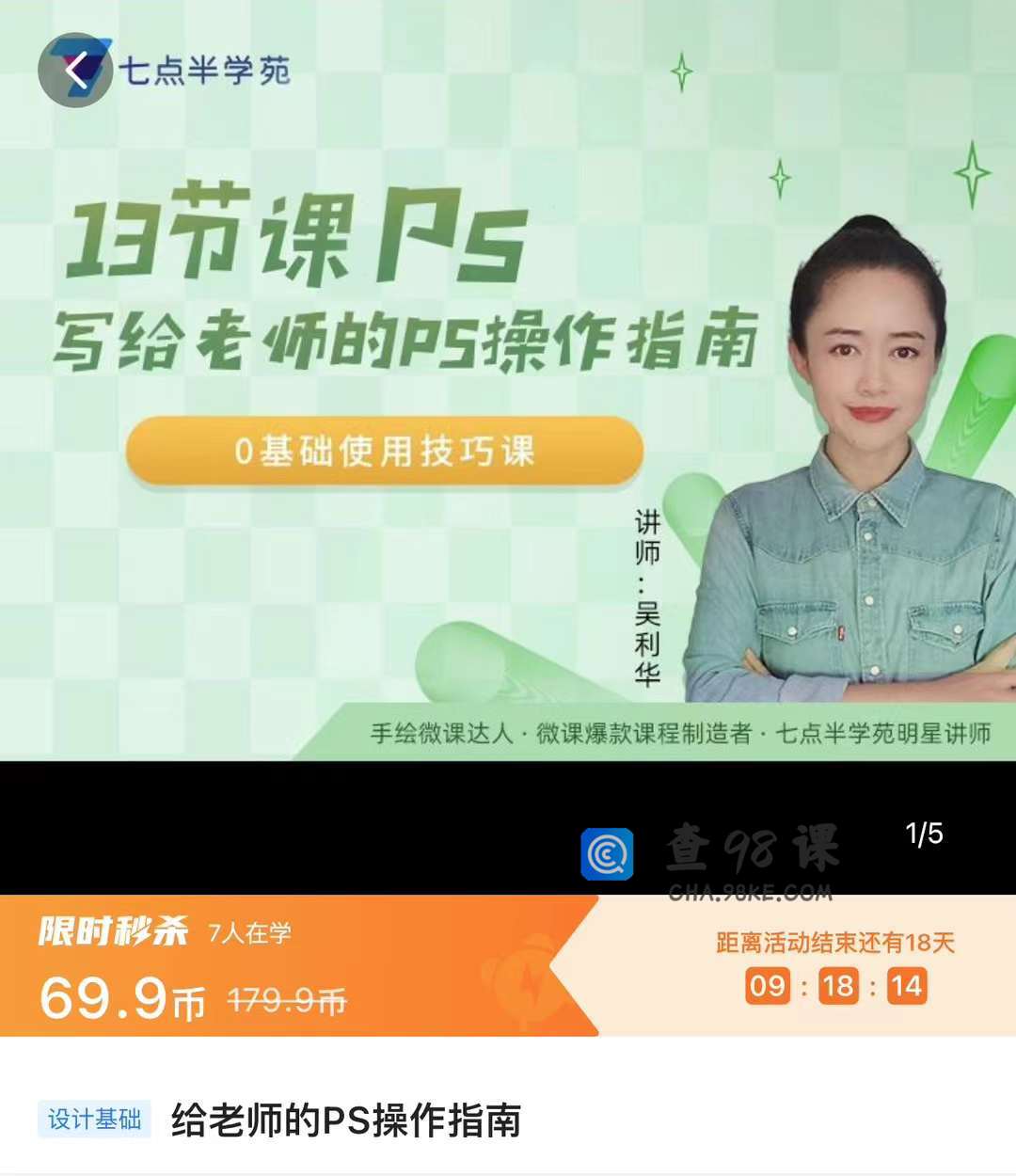Go back using the arrow icon
Viewport: 1016px width, 1176px height.
(75, 71)
